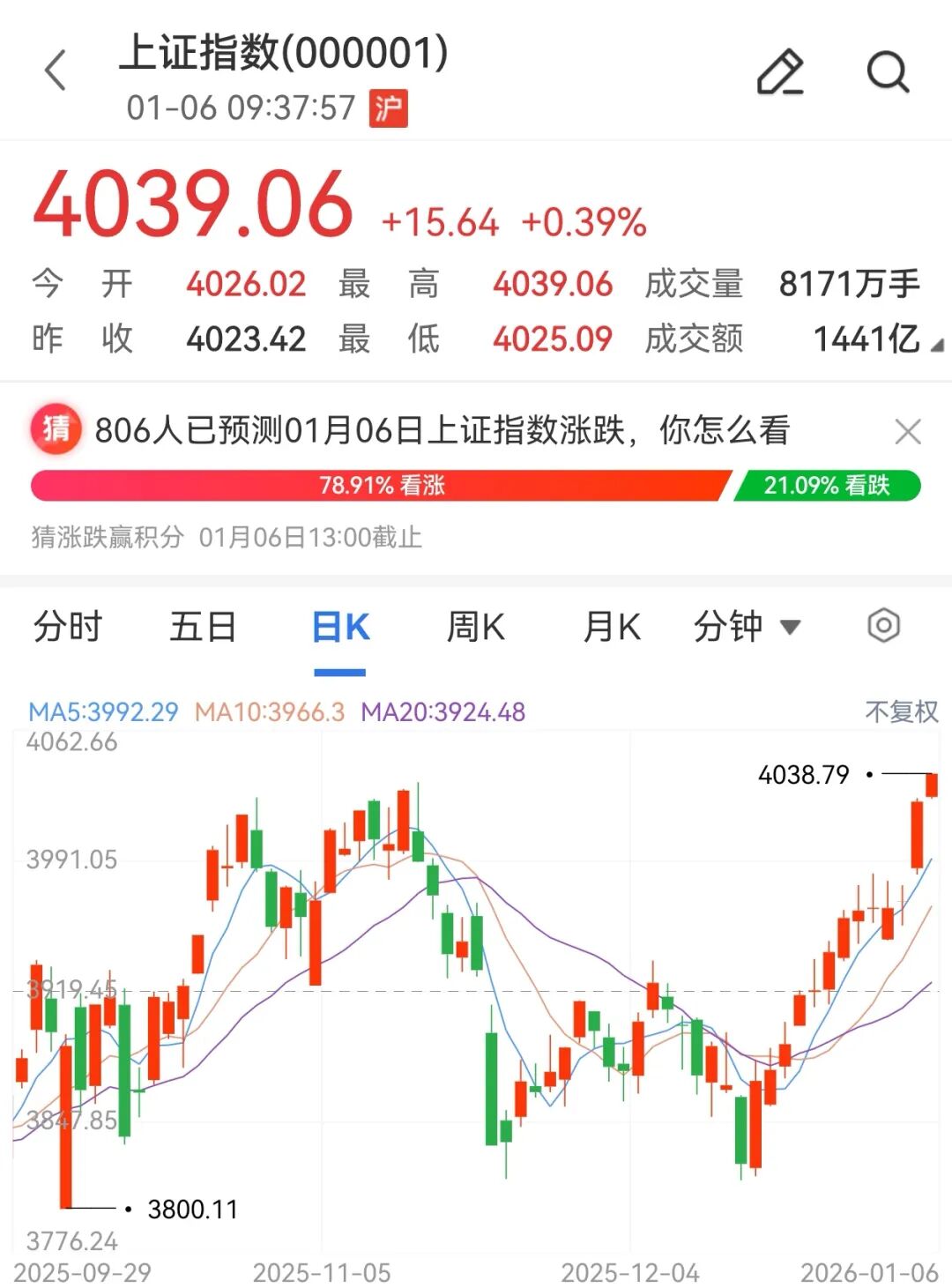Close the prediction banner

pos(908,430)
